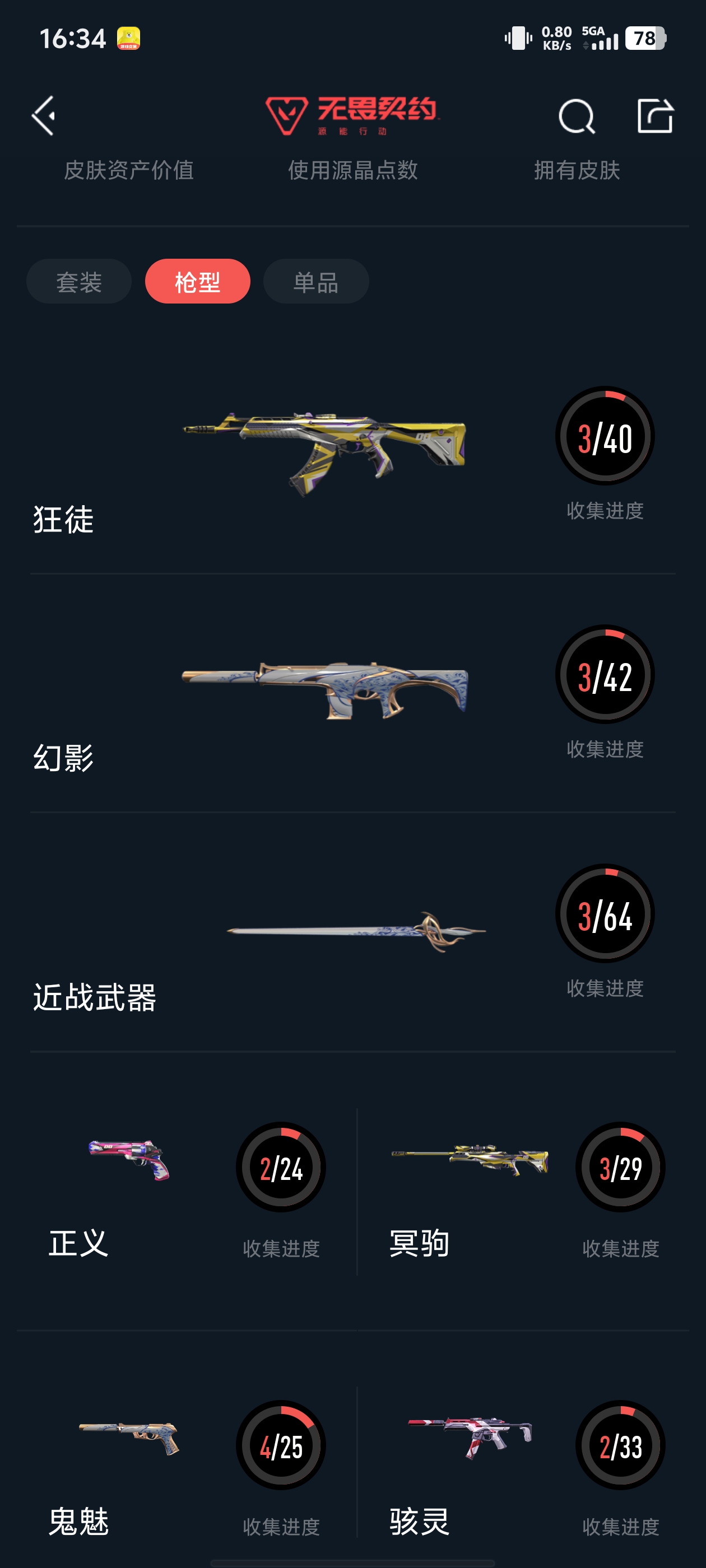Select the 使用源晶点数 menu item
Viewport: 706px width, 1568px height.
[352, 171]
